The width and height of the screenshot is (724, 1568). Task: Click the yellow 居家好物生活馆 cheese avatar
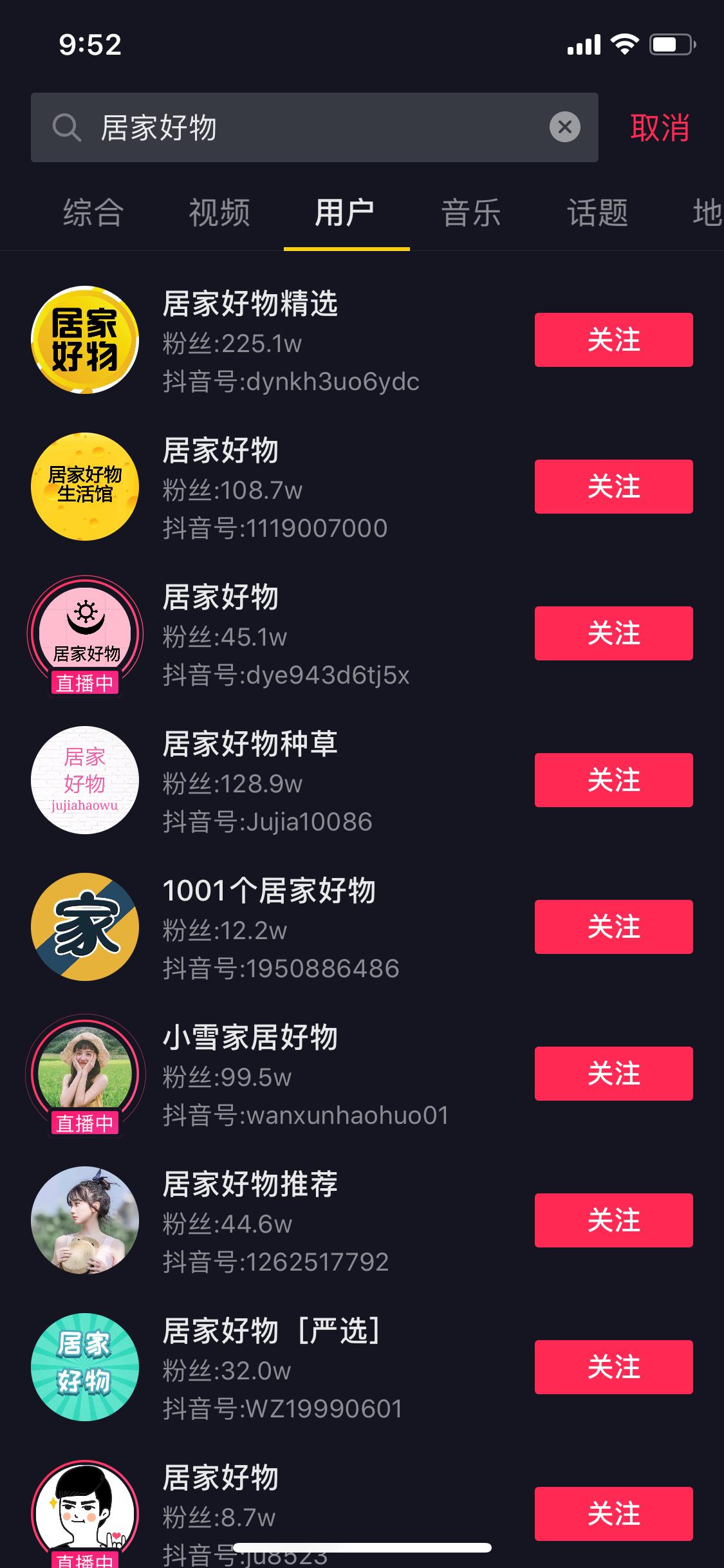coord(84,487)
